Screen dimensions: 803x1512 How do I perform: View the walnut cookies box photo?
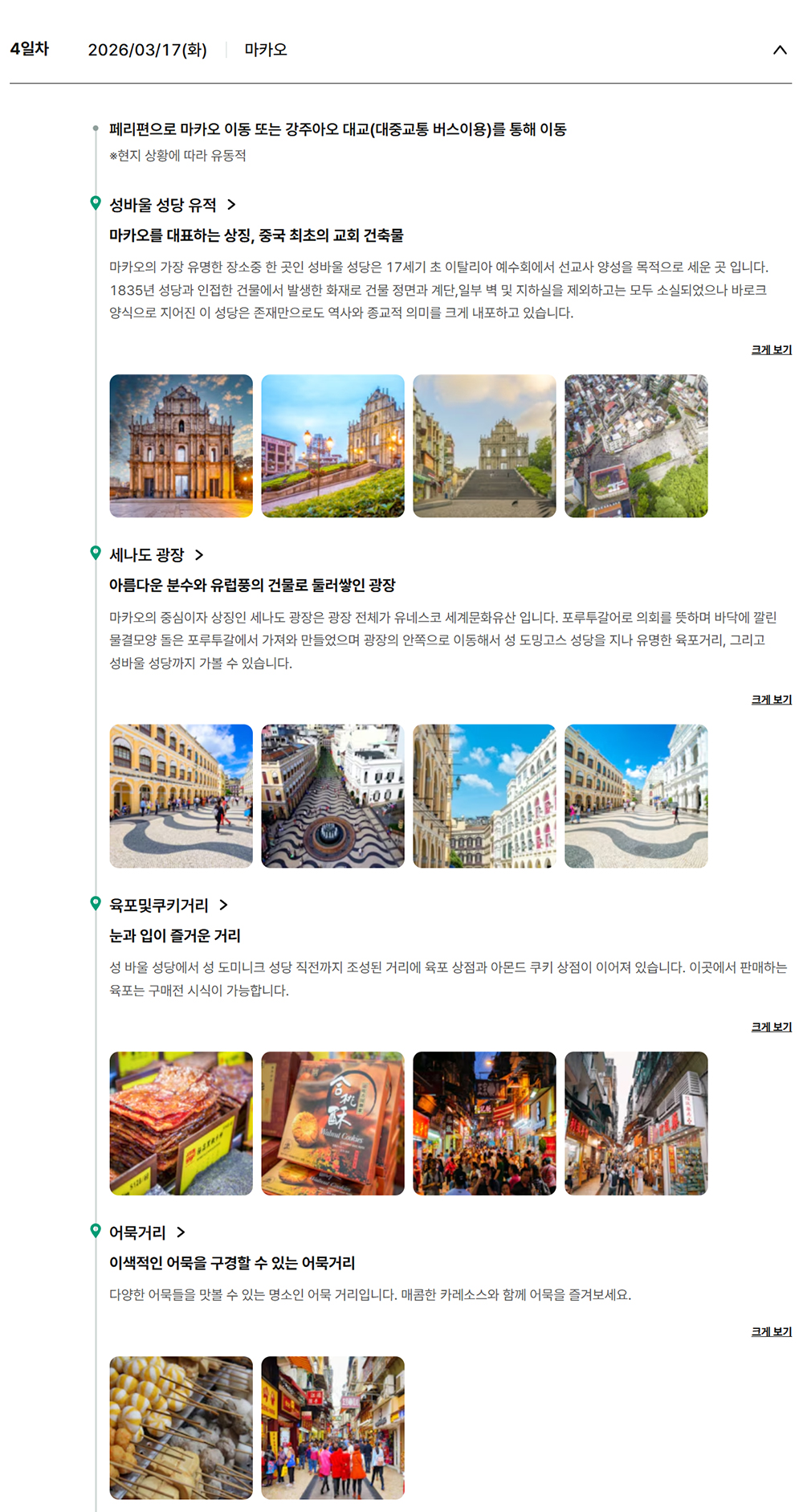(x=332, y=1123)
